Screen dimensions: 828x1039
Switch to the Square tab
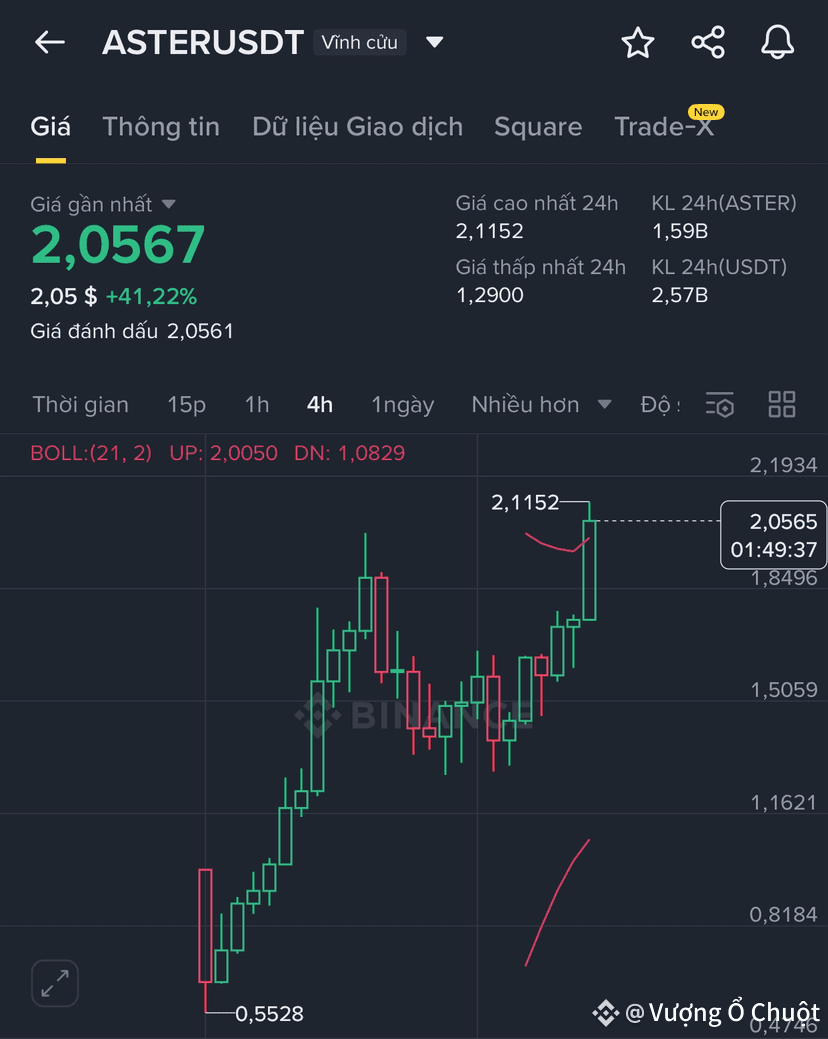[x=538, y=127]
